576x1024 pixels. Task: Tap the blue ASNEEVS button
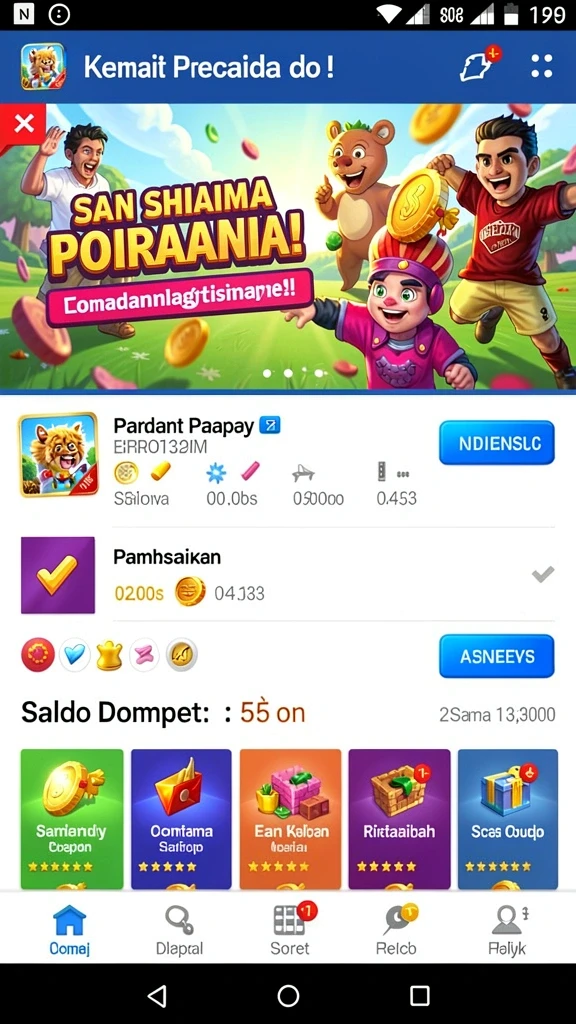(496, 656)
